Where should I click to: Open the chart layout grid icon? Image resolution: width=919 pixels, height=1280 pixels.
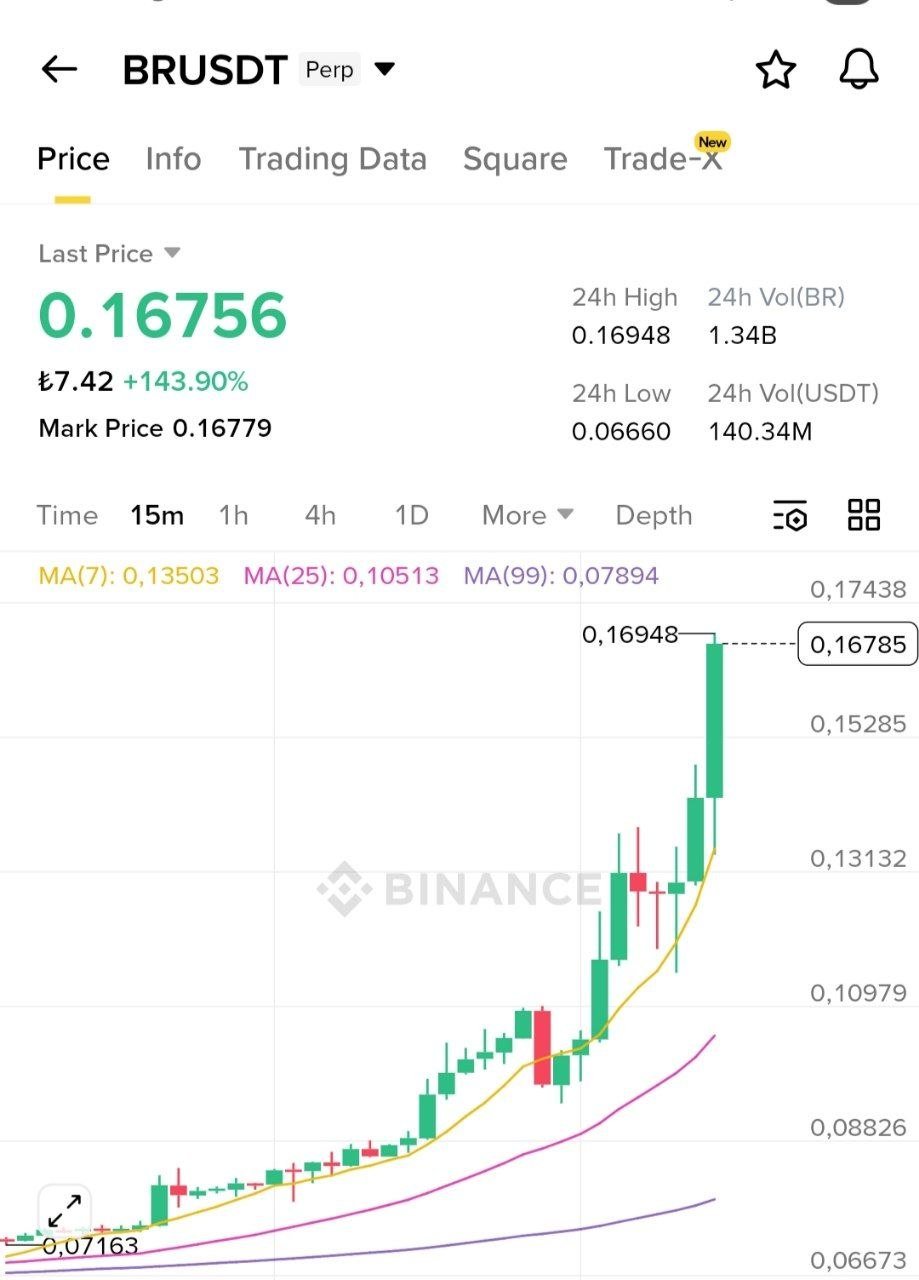[x=864, y=515]
